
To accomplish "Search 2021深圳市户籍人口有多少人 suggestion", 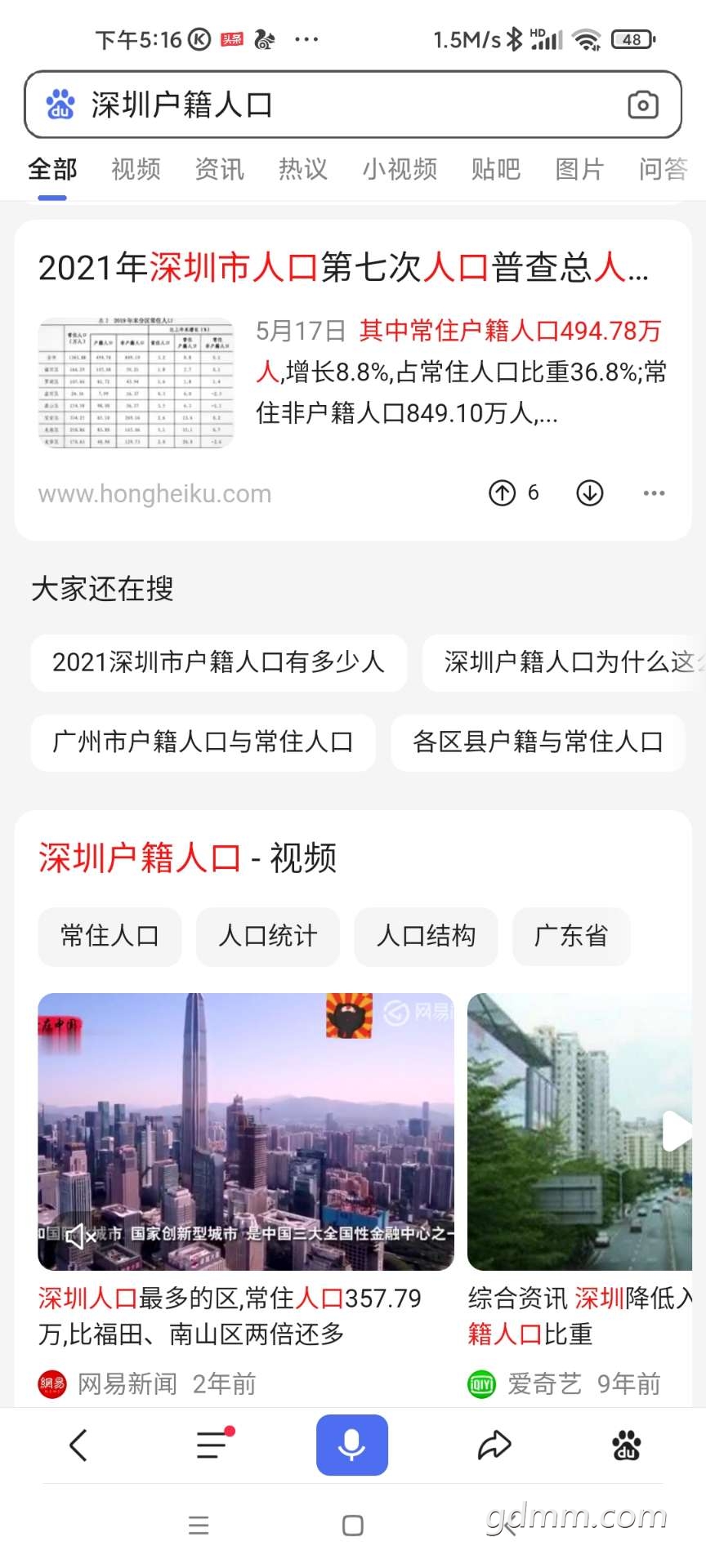I will pyautogui.click(x=218, y=662).
